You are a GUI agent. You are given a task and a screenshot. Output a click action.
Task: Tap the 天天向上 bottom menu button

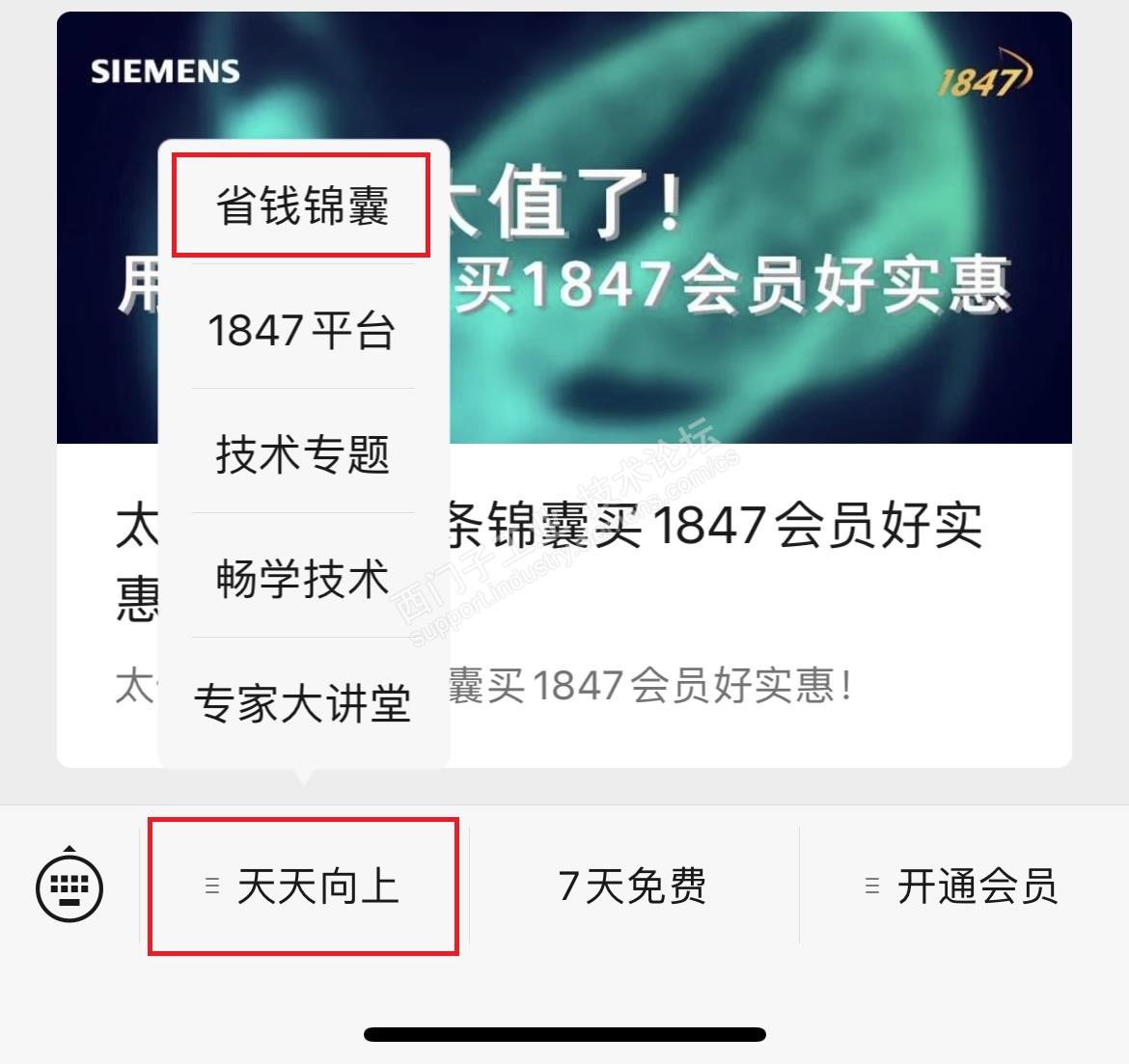pos(303,887)
